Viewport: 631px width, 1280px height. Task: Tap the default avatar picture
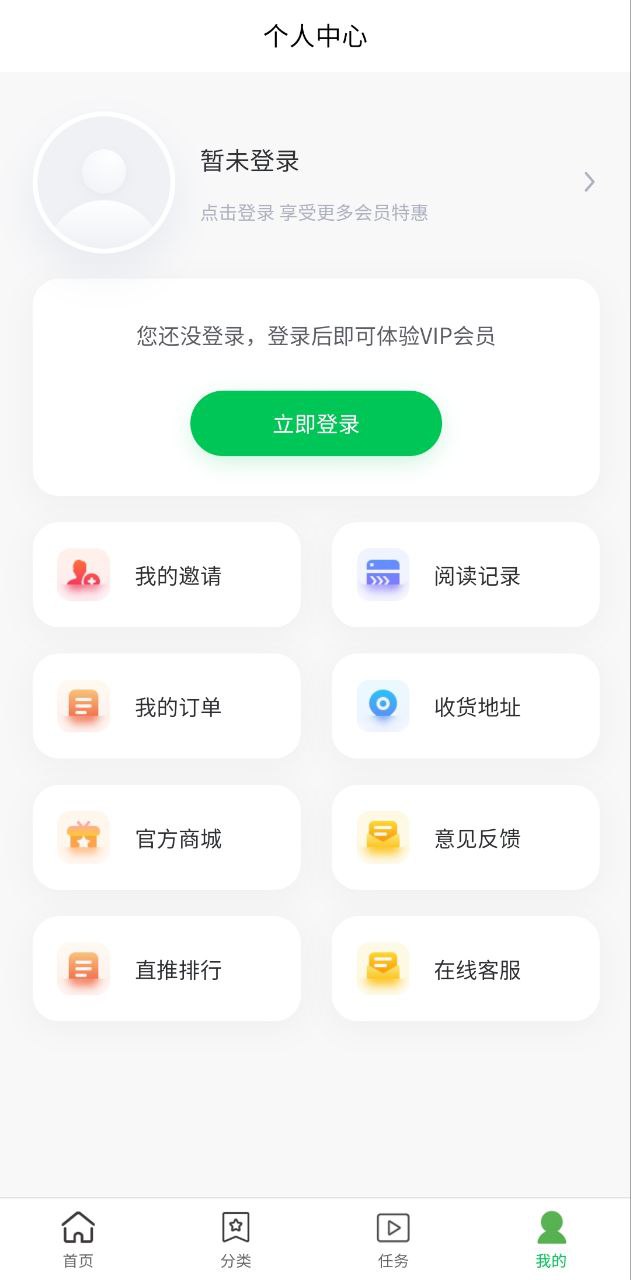104,182
